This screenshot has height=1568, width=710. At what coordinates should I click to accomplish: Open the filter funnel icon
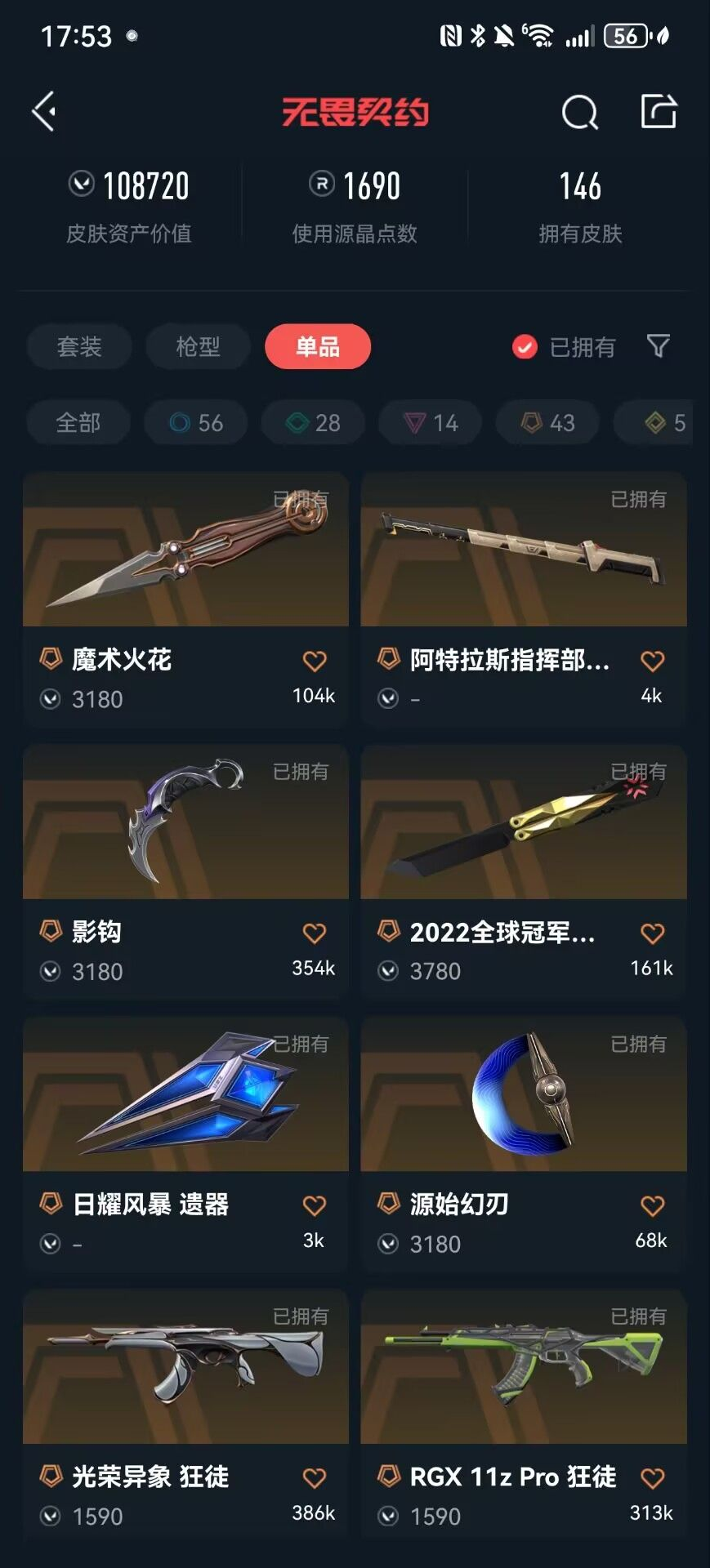tap(658, 346)
